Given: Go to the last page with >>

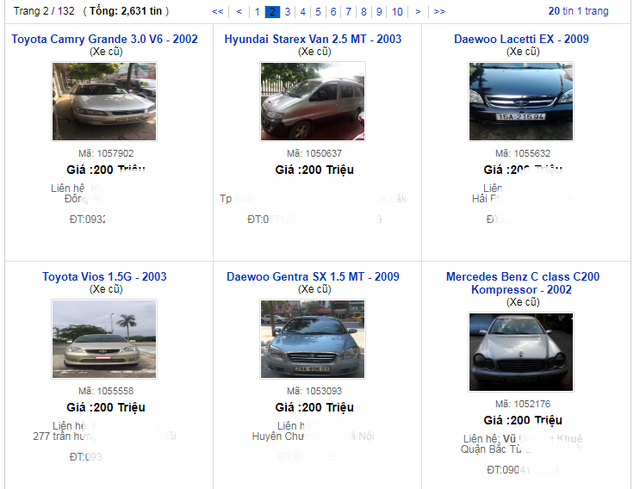Looking at the screenshot, I should click(x=439, y=12).
